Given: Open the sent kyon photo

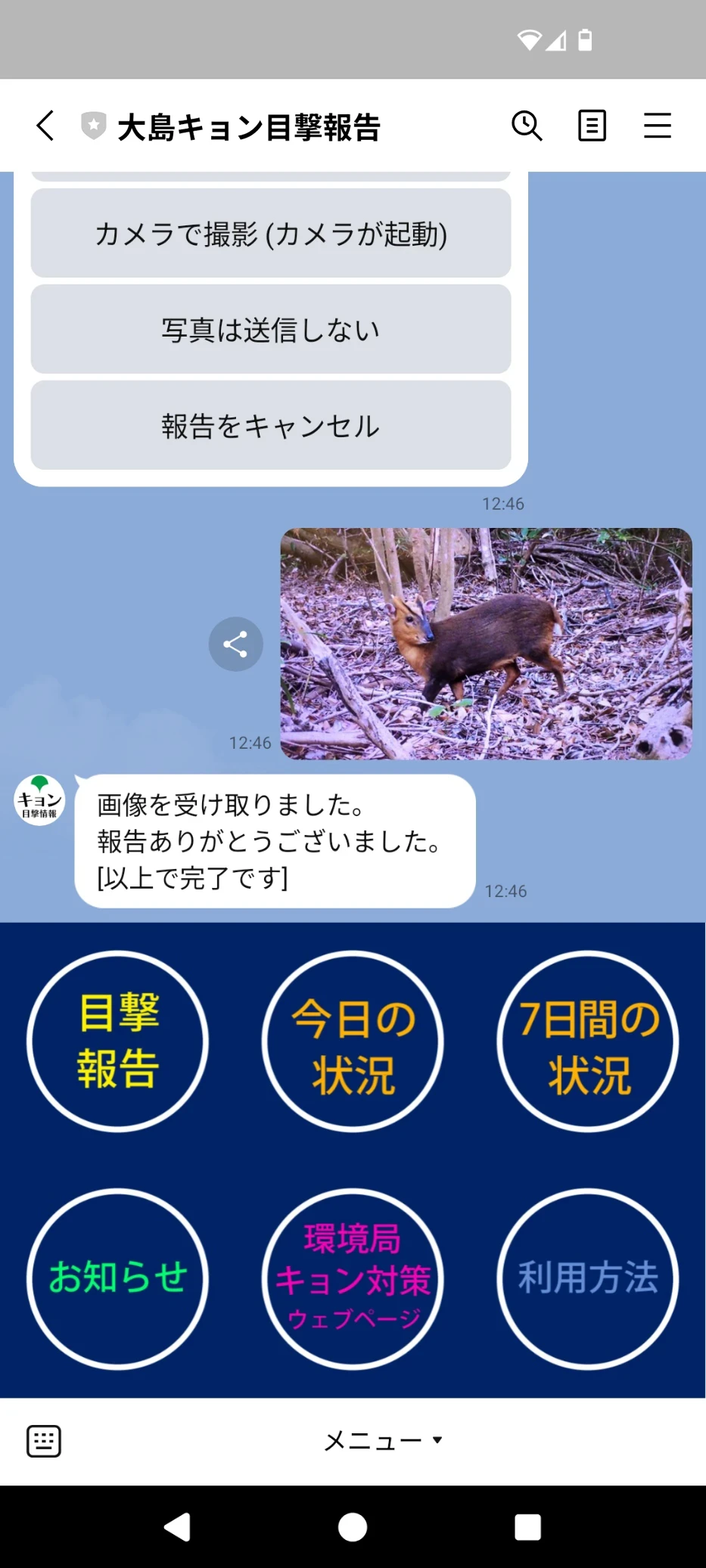Looking at the screenshot, I should [486, 644].
